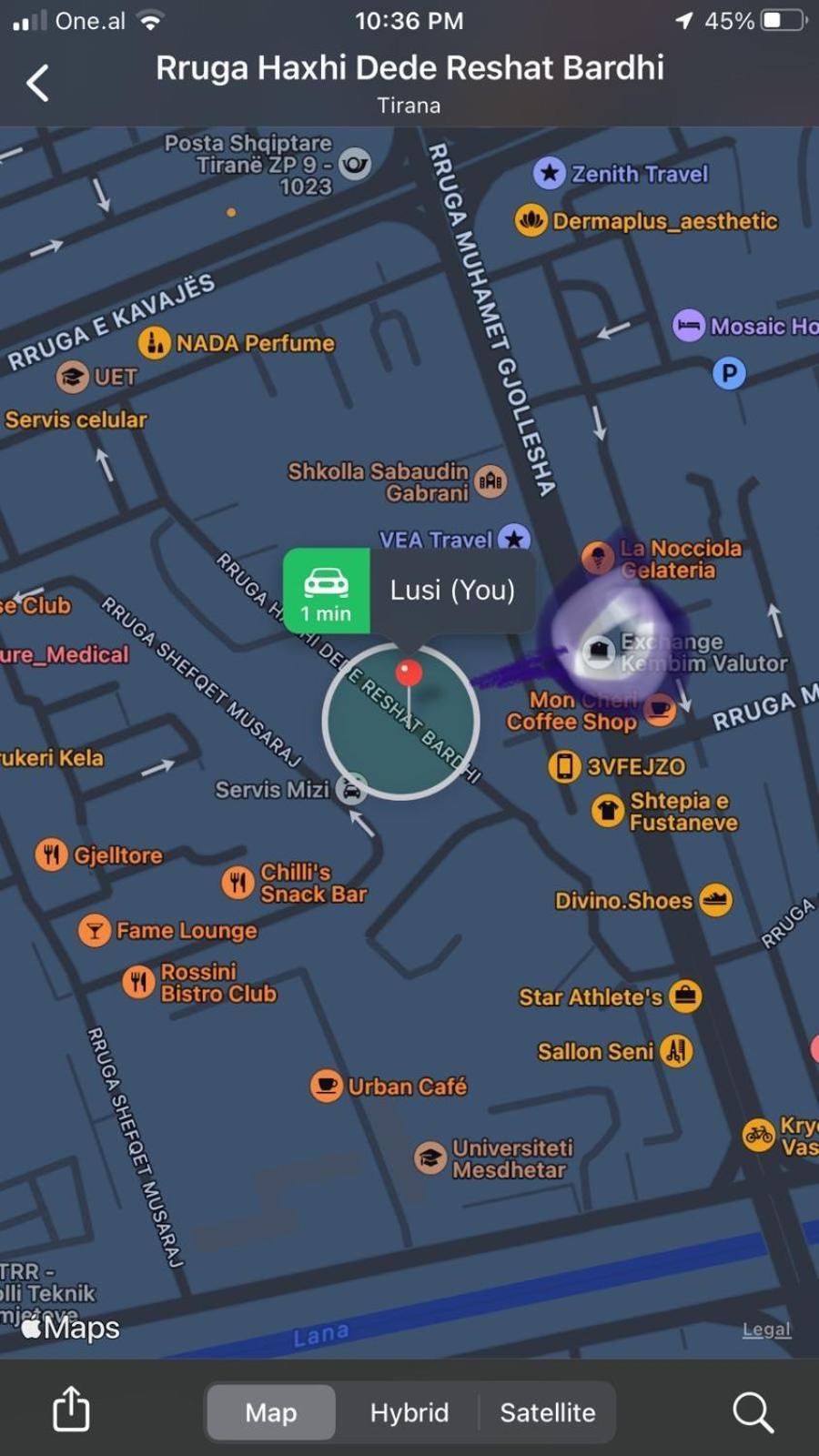The height and width of the screenshot is (1456, 819).
Task: Tap the red location pin
Action: tap(409, 674)
